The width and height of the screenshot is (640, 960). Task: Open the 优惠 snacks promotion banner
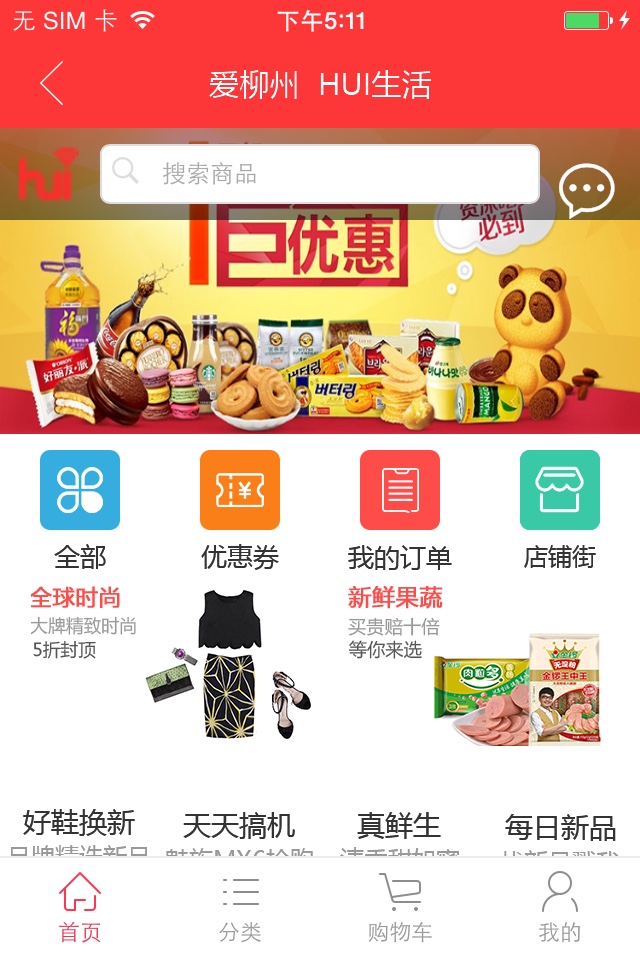point(320,330)
